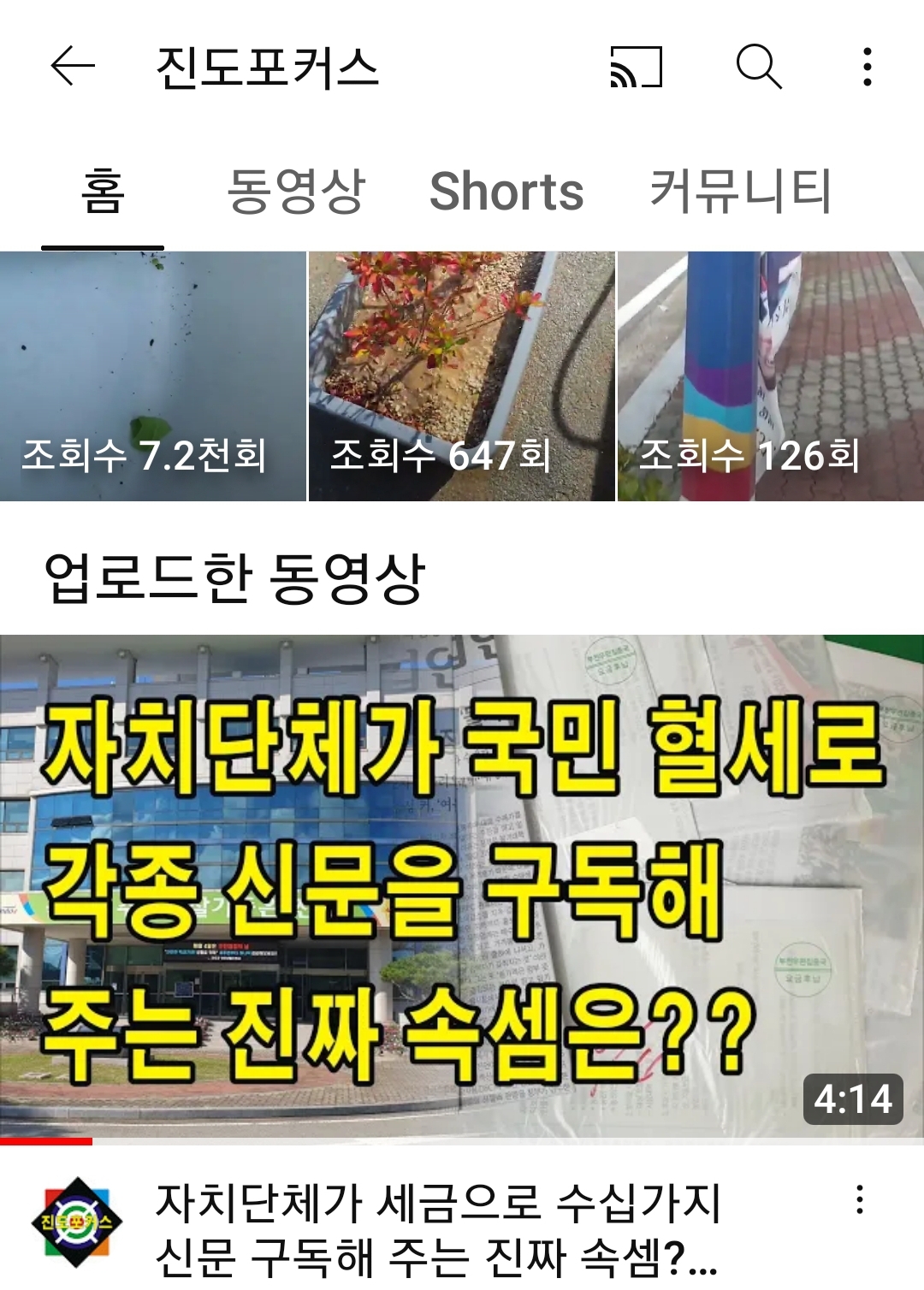
Task: Switch to the Shorts tab
Action: [x=506, y=192]
